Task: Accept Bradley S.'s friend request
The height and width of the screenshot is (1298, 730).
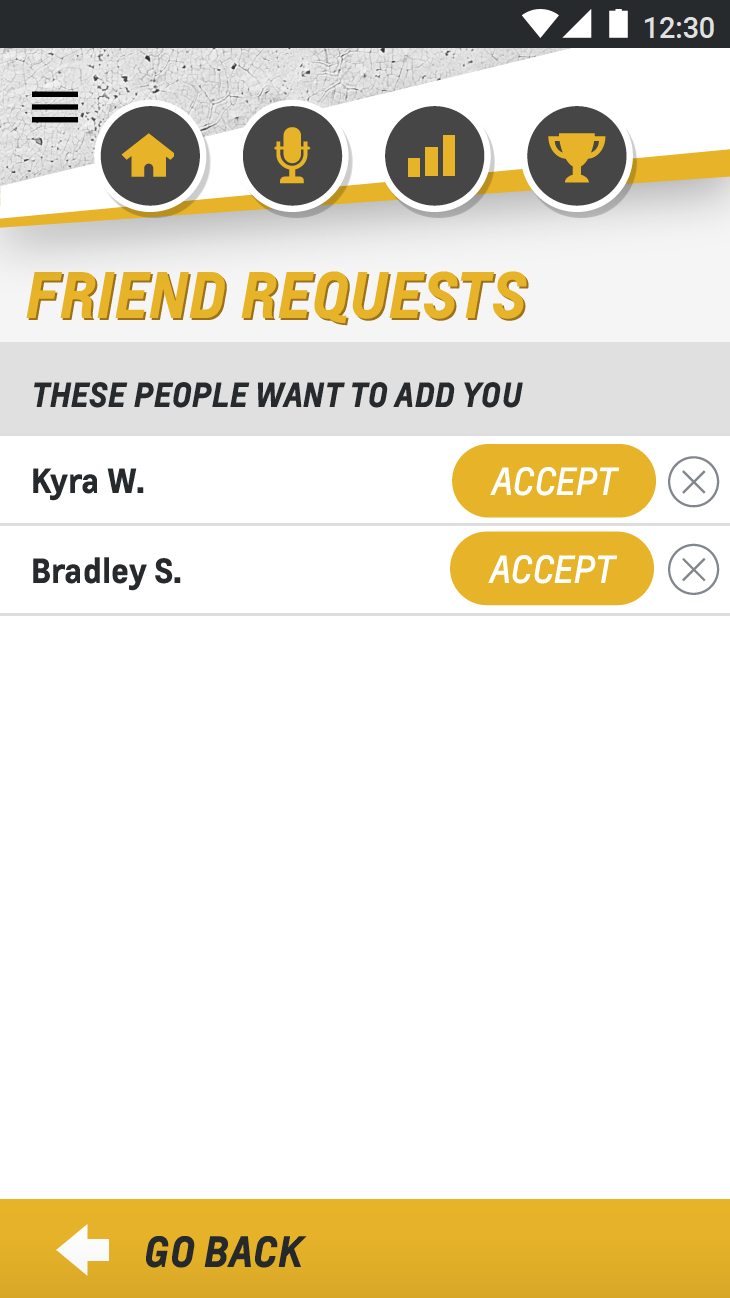Action: tap(552, 569)
